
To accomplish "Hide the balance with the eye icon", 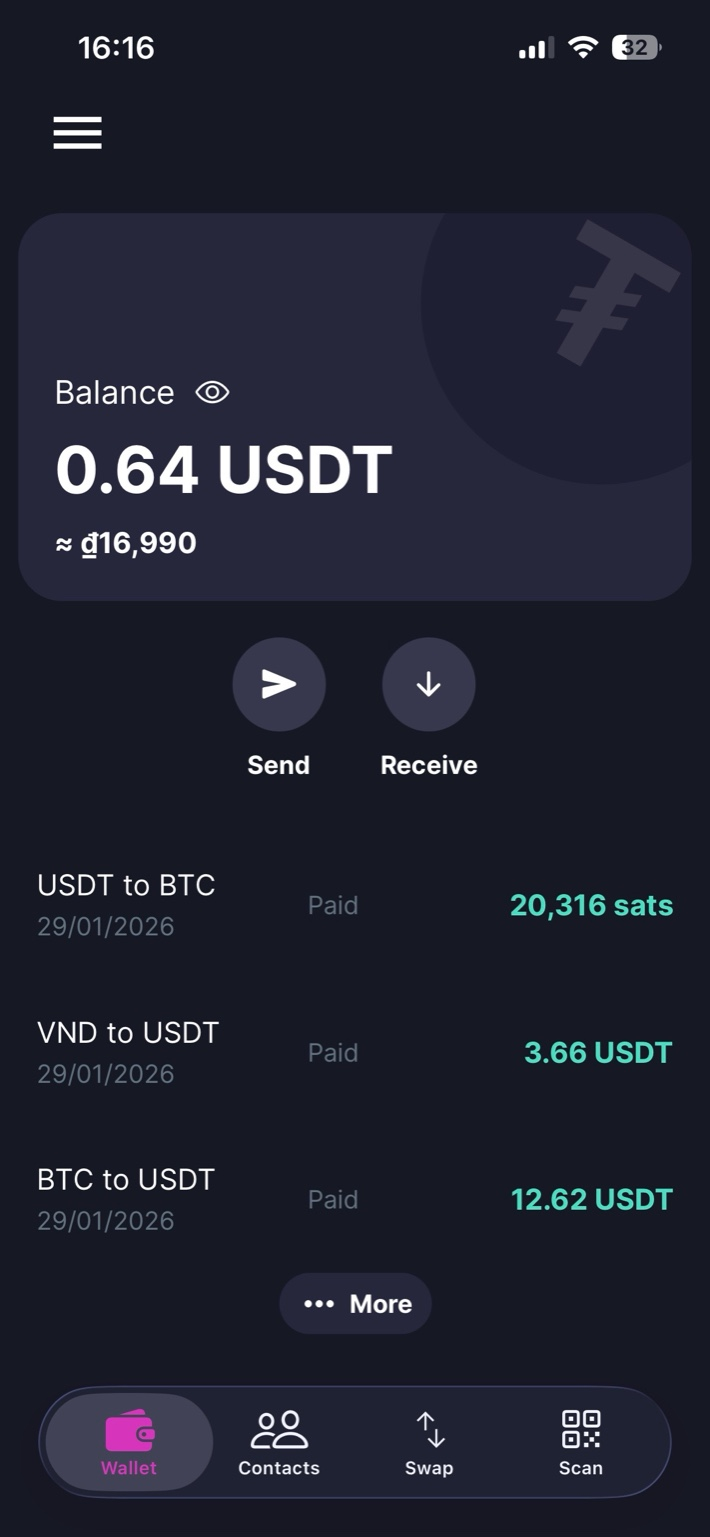I will [x=212, y=392].
